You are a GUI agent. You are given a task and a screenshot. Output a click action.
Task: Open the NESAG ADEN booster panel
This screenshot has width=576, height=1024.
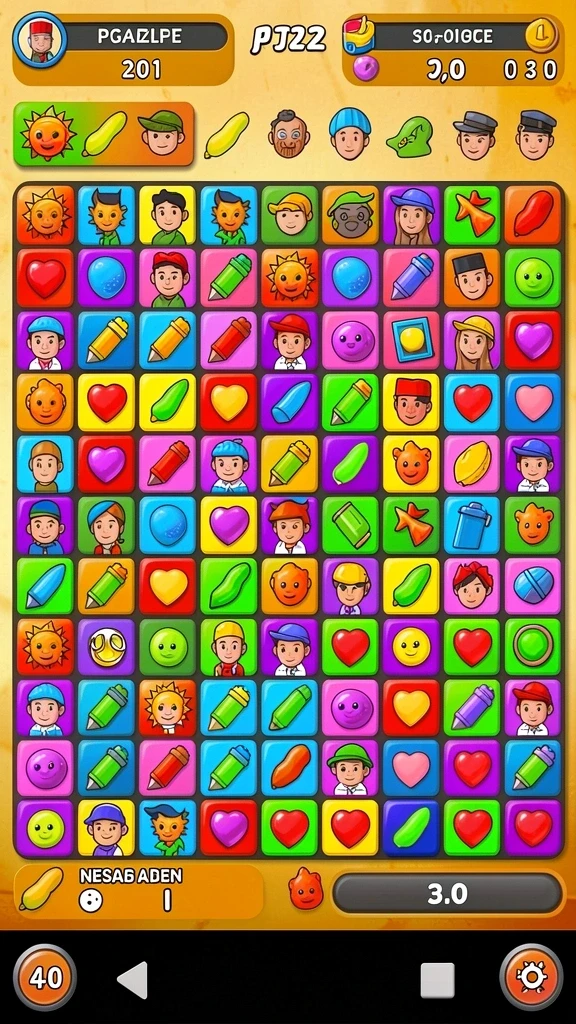138,891
